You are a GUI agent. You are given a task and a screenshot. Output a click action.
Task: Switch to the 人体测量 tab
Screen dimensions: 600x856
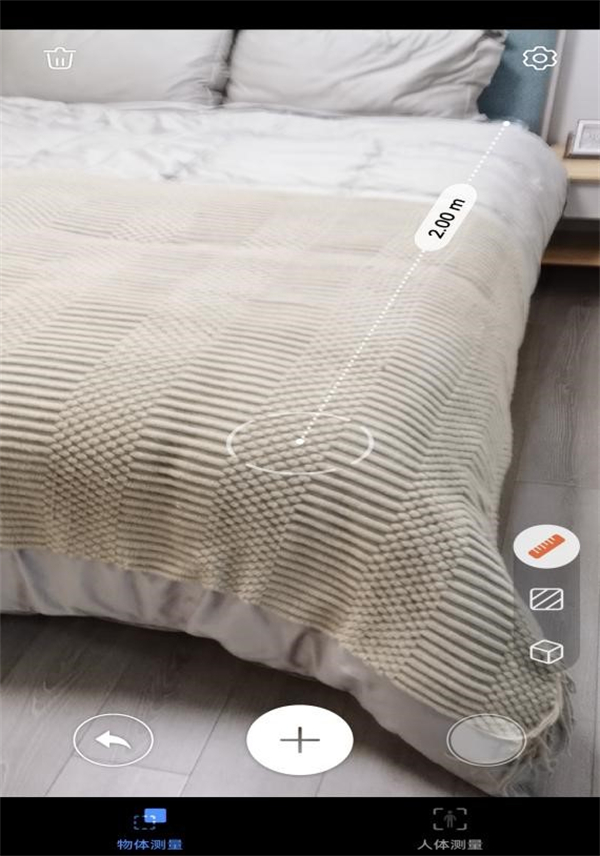point(449,828)
